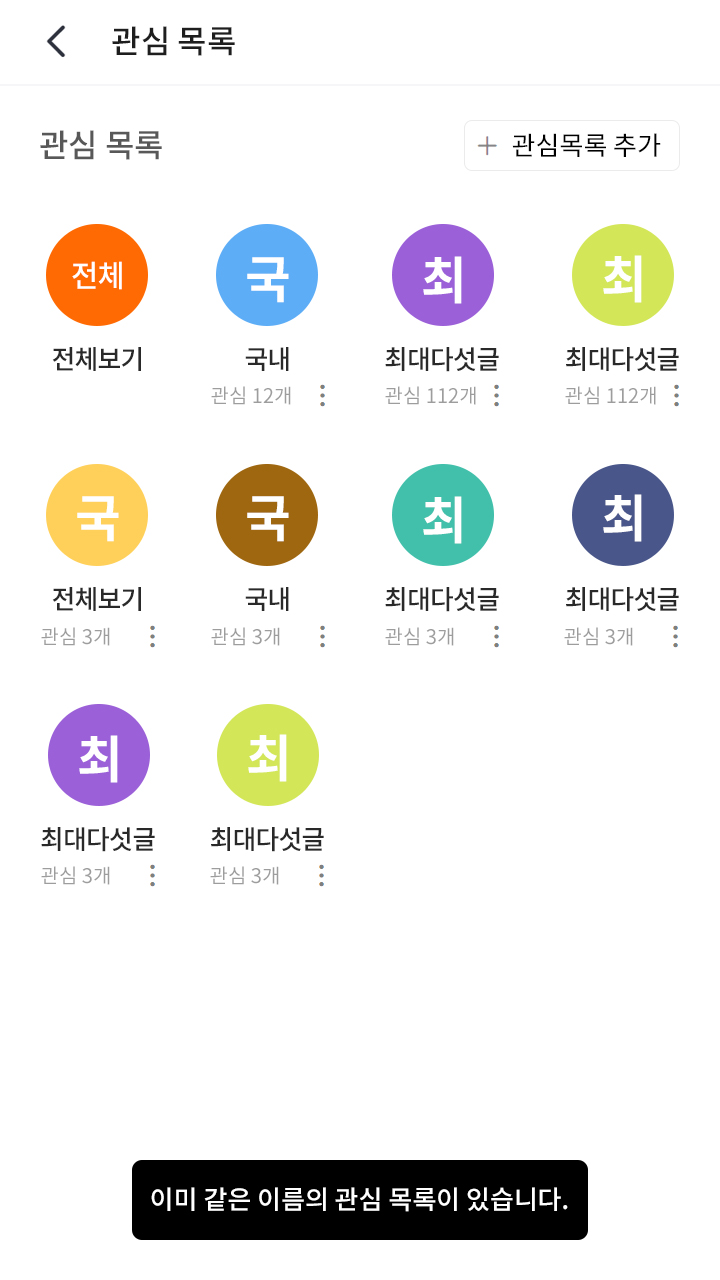Viewport: 720px width, 1280px height.
Task: Select the yellow 전체보기 list with 3개
Action: (97, 515)
